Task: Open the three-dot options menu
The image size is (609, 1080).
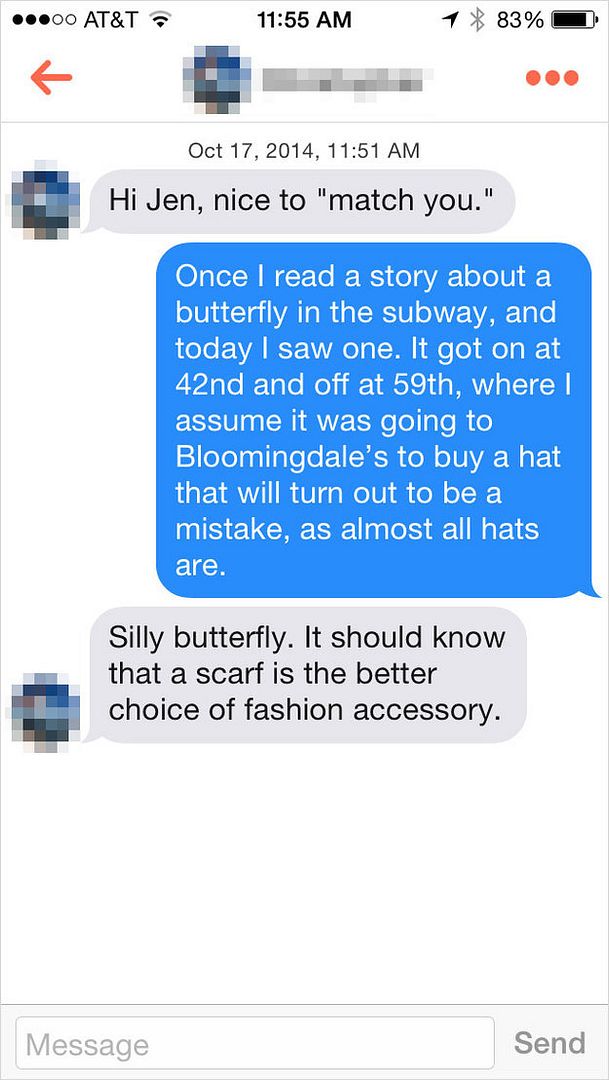Action: coord(552,78)
